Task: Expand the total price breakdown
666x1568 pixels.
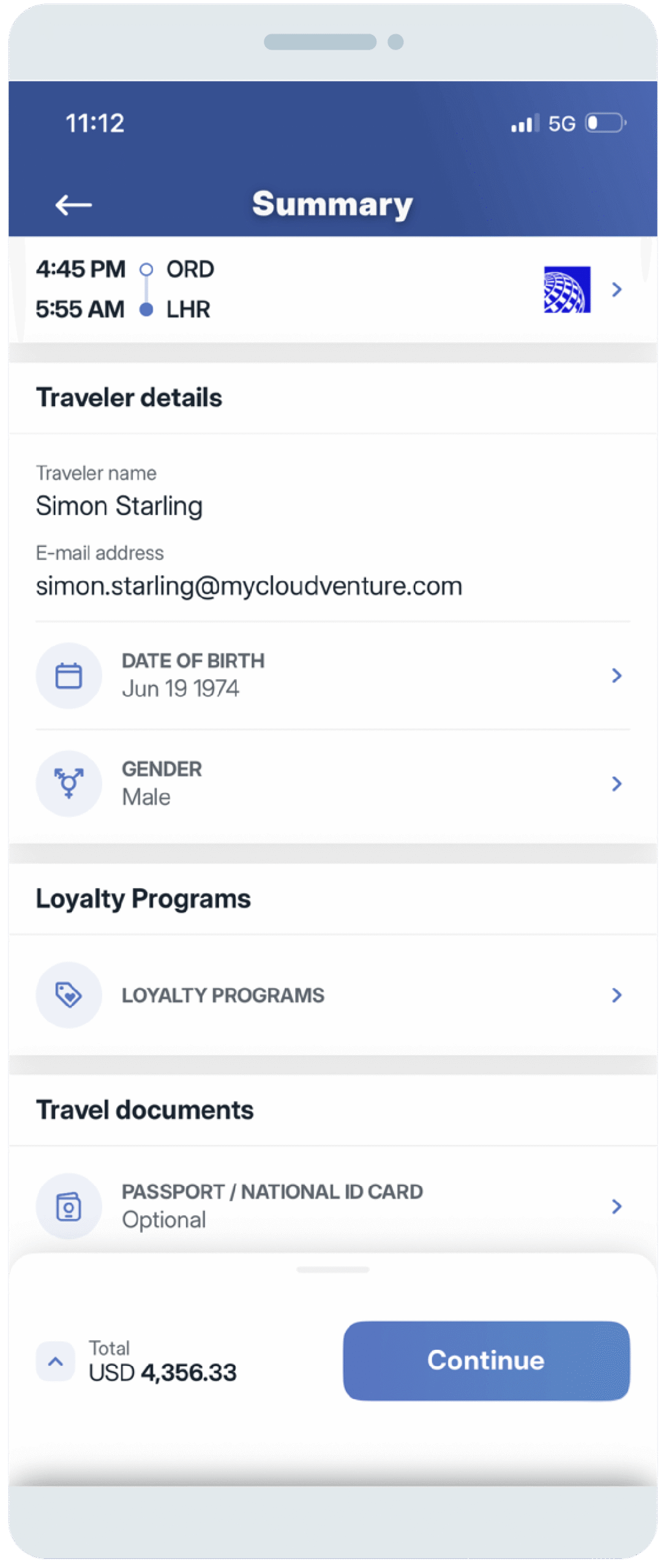Action: point(56,1362)
